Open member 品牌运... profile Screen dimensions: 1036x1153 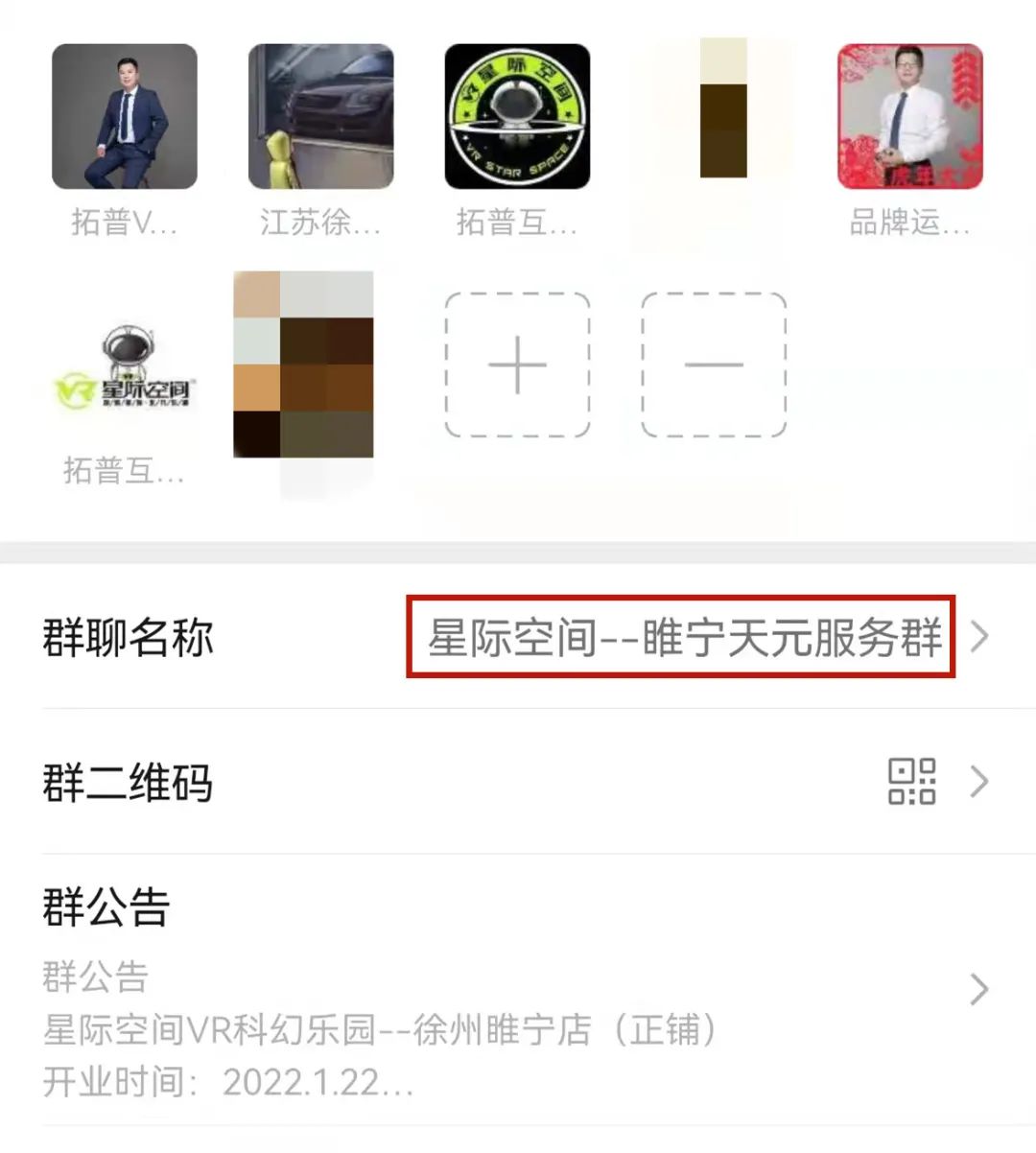coord(909,117)
